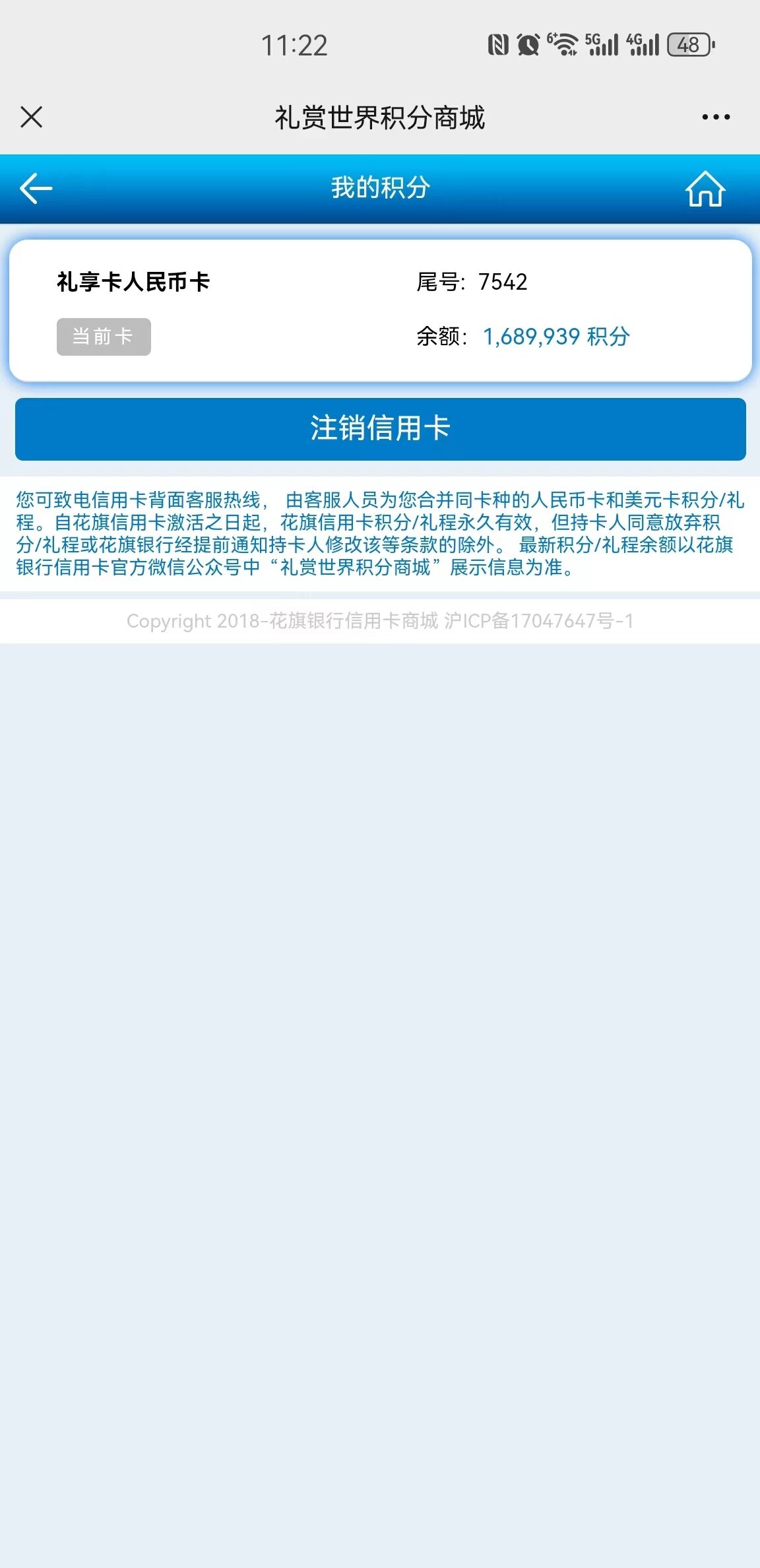Go back from 我的积分 page
Screen dimensions: 760x1568
(x=36, y=189)
